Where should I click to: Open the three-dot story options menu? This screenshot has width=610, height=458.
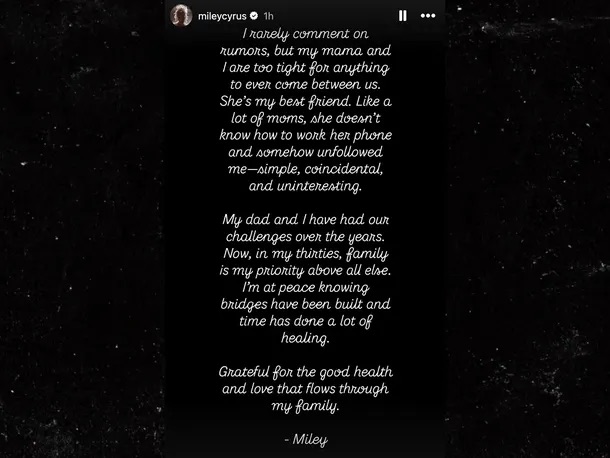point(428,16)
